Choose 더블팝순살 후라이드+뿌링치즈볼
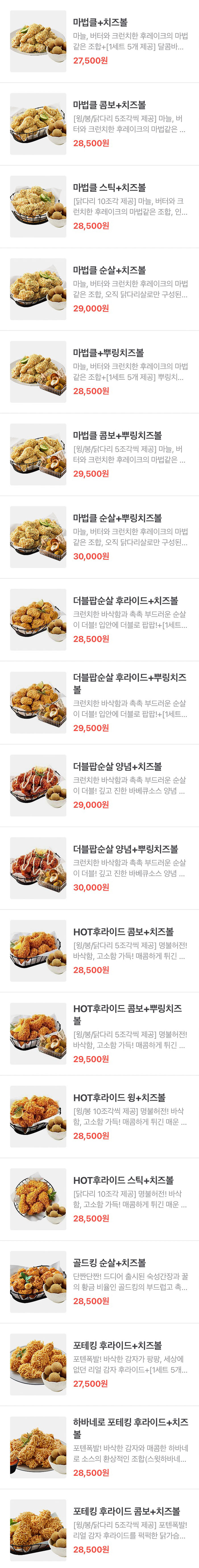The width and height of the screenshot is (199, 1568). tap(100, 702)
